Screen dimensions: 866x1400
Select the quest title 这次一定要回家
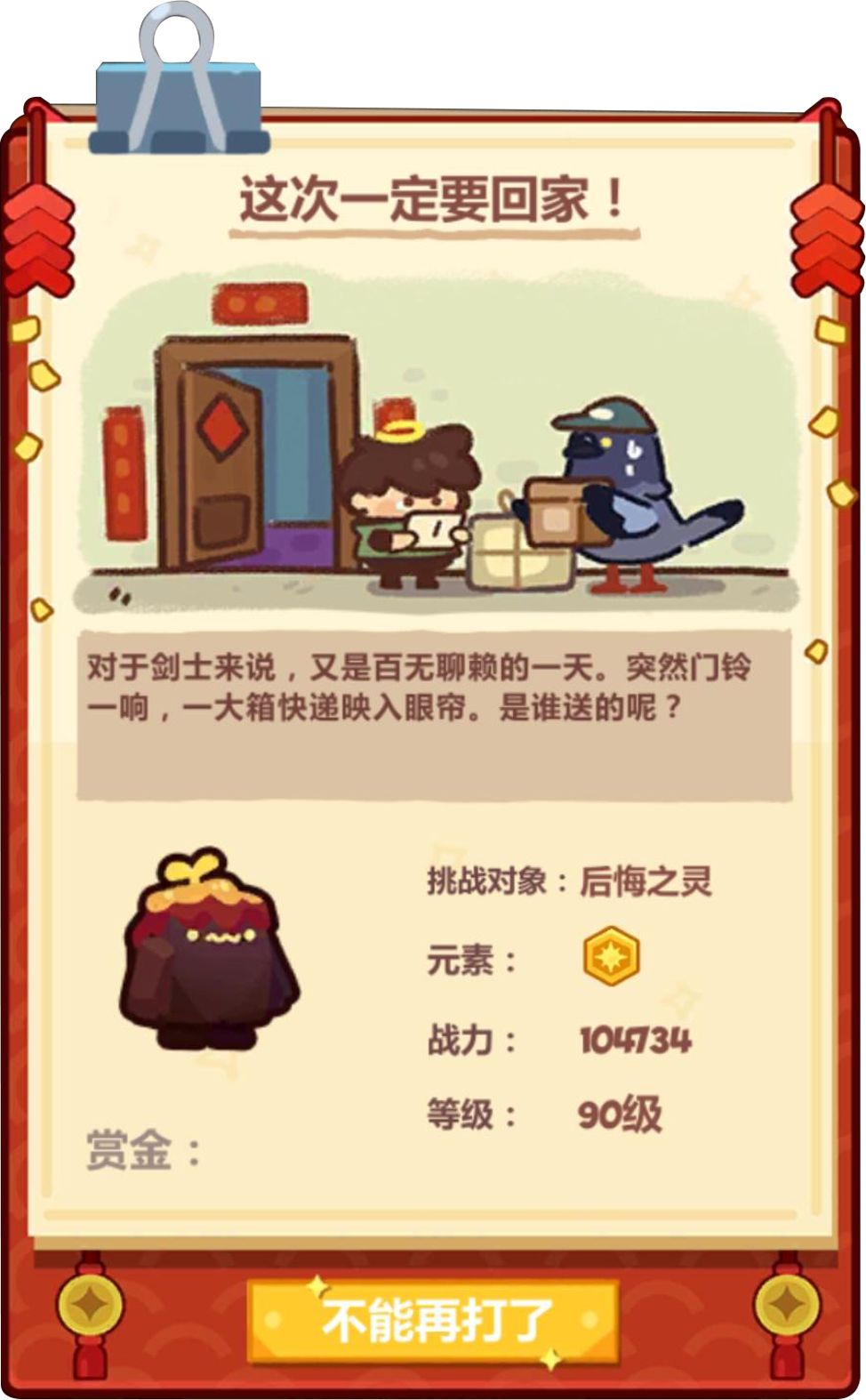(x=433, y=197)
